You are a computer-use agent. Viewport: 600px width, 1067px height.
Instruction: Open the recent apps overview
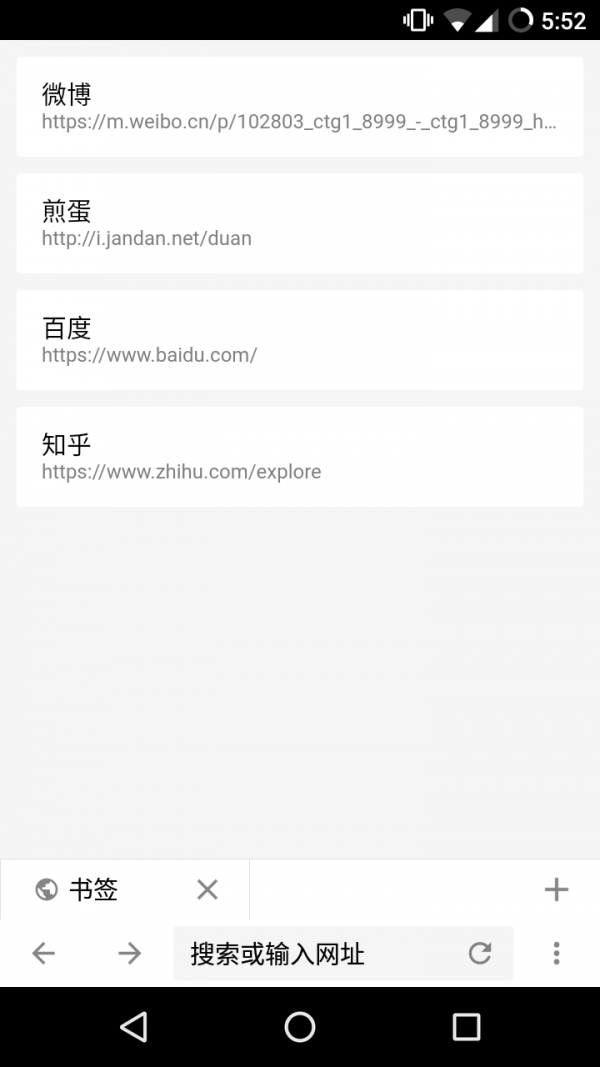(x=466, y=1027)
